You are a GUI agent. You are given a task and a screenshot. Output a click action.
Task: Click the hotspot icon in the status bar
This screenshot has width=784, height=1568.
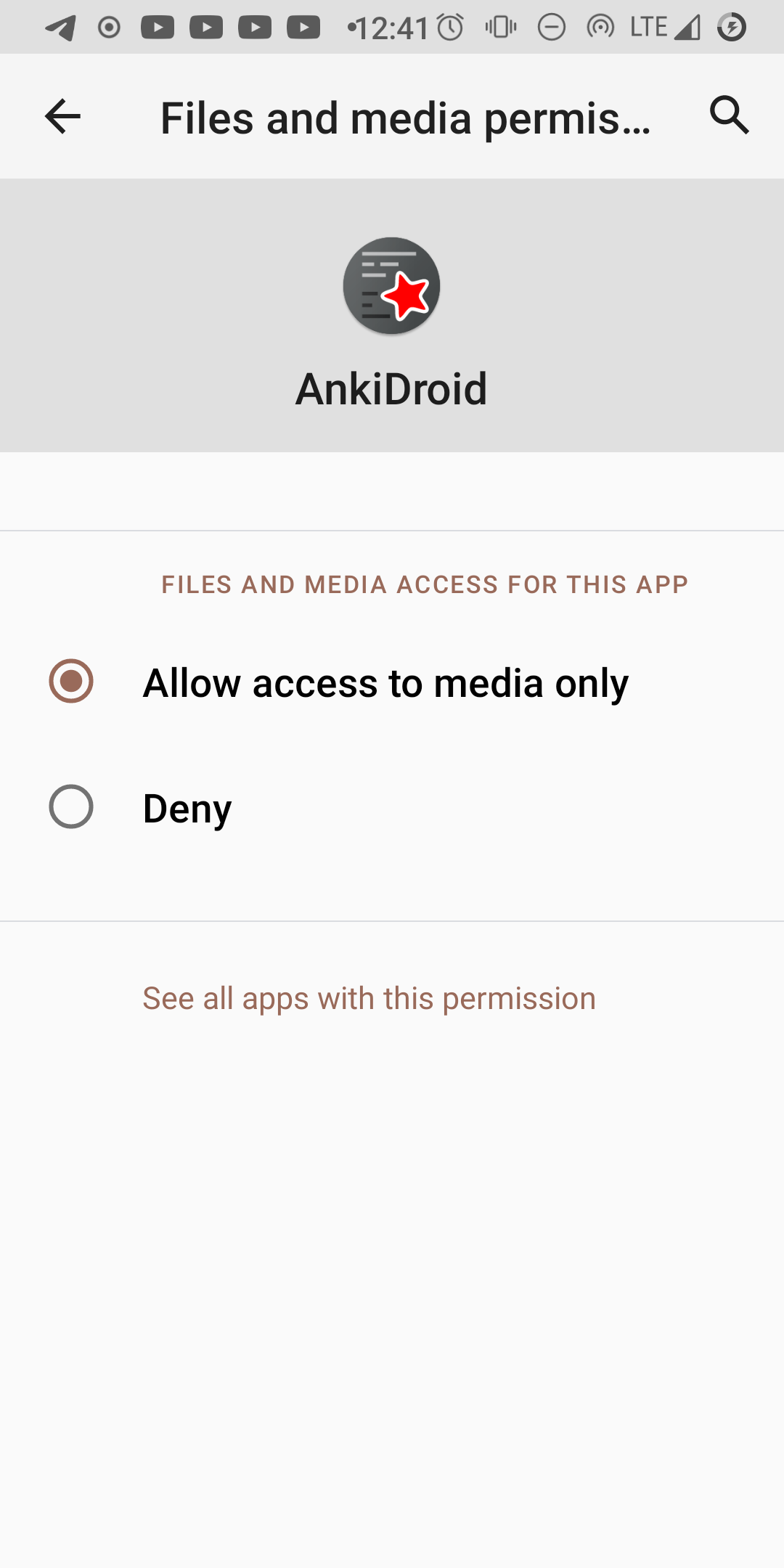[601, 27]
